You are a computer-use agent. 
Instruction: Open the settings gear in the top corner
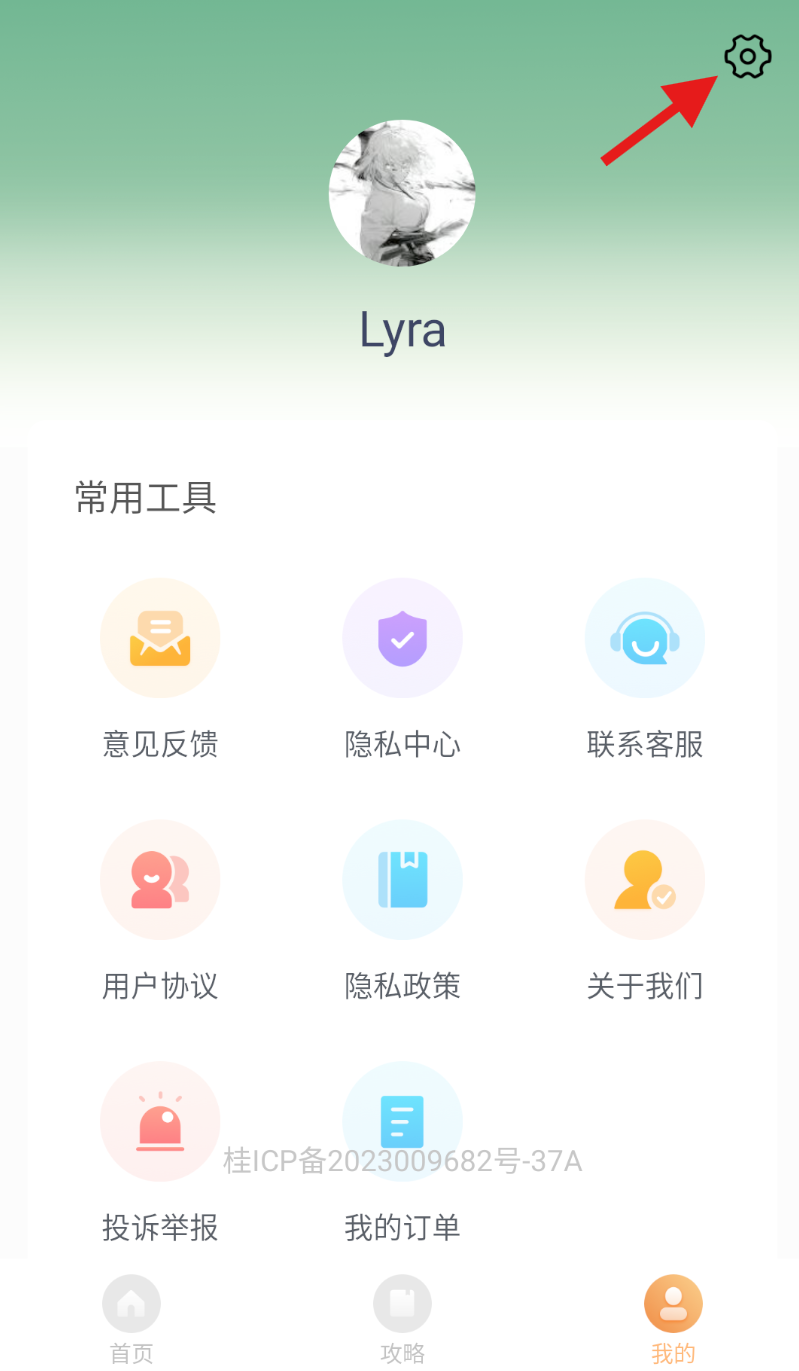coord(748,57)
